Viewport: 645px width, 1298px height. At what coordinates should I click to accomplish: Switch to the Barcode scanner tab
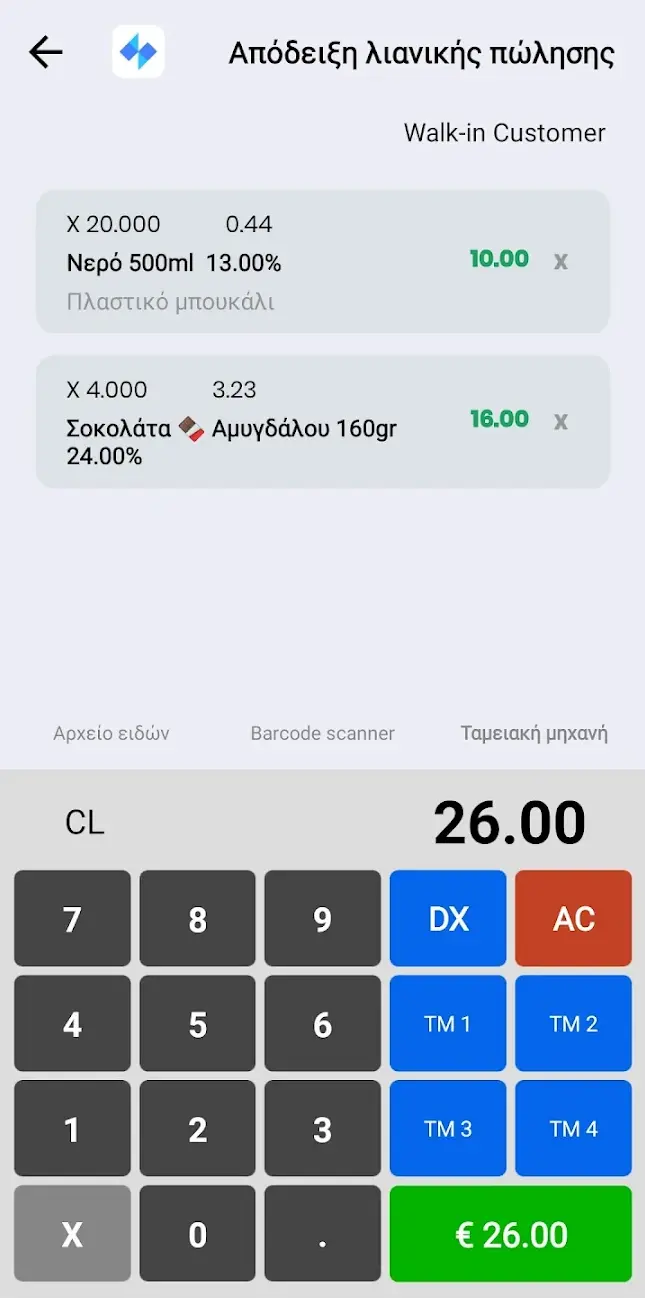click(322, 733)
